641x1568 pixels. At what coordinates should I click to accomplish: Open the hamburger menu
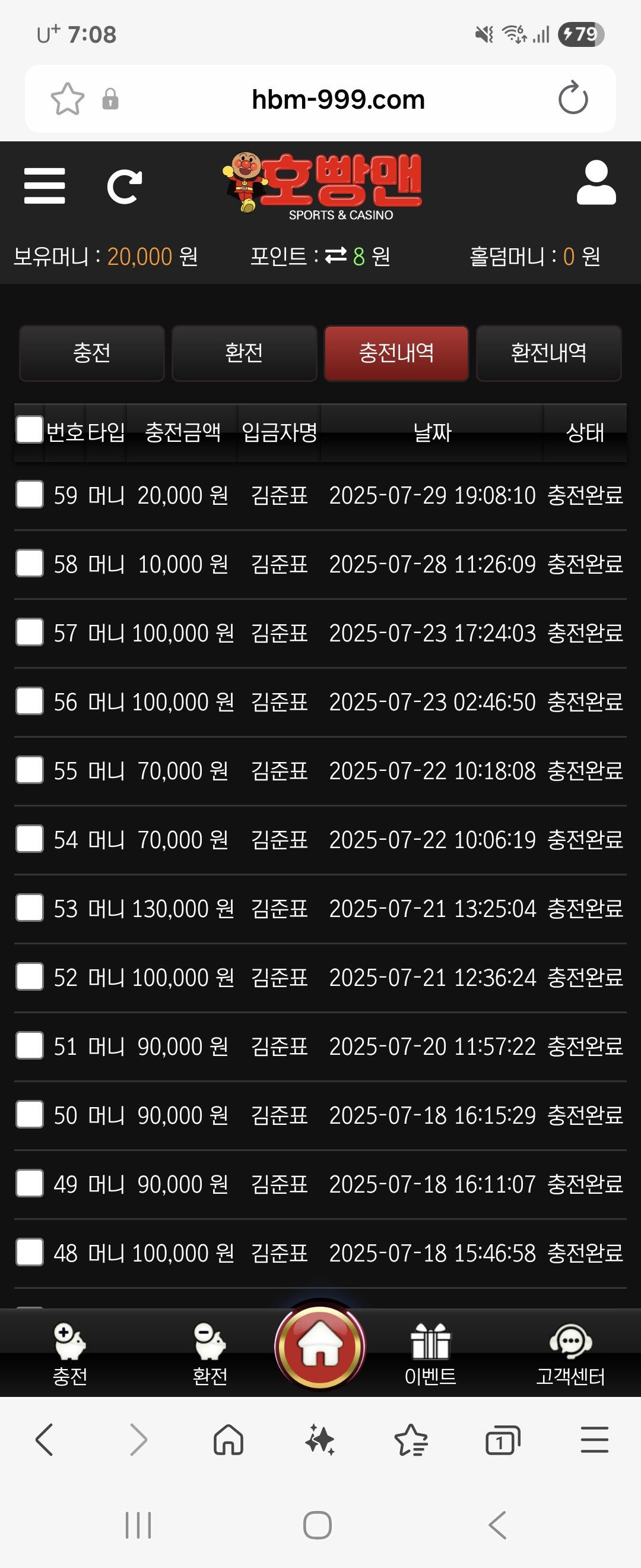pyautogui.click(x=45, y=186)
